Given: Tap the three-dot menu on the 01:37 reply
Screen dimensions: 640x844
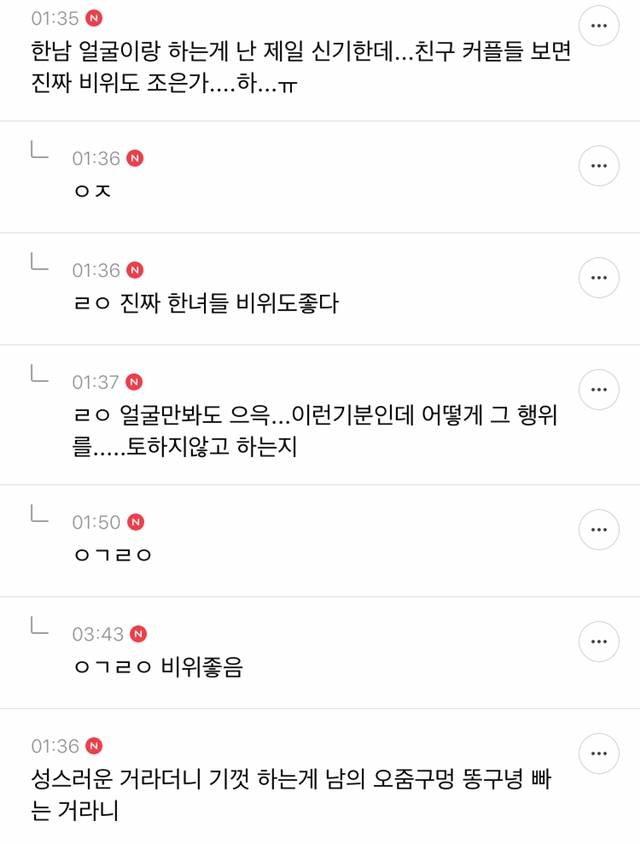Looking at the screenshot, I should coord(599,390).
